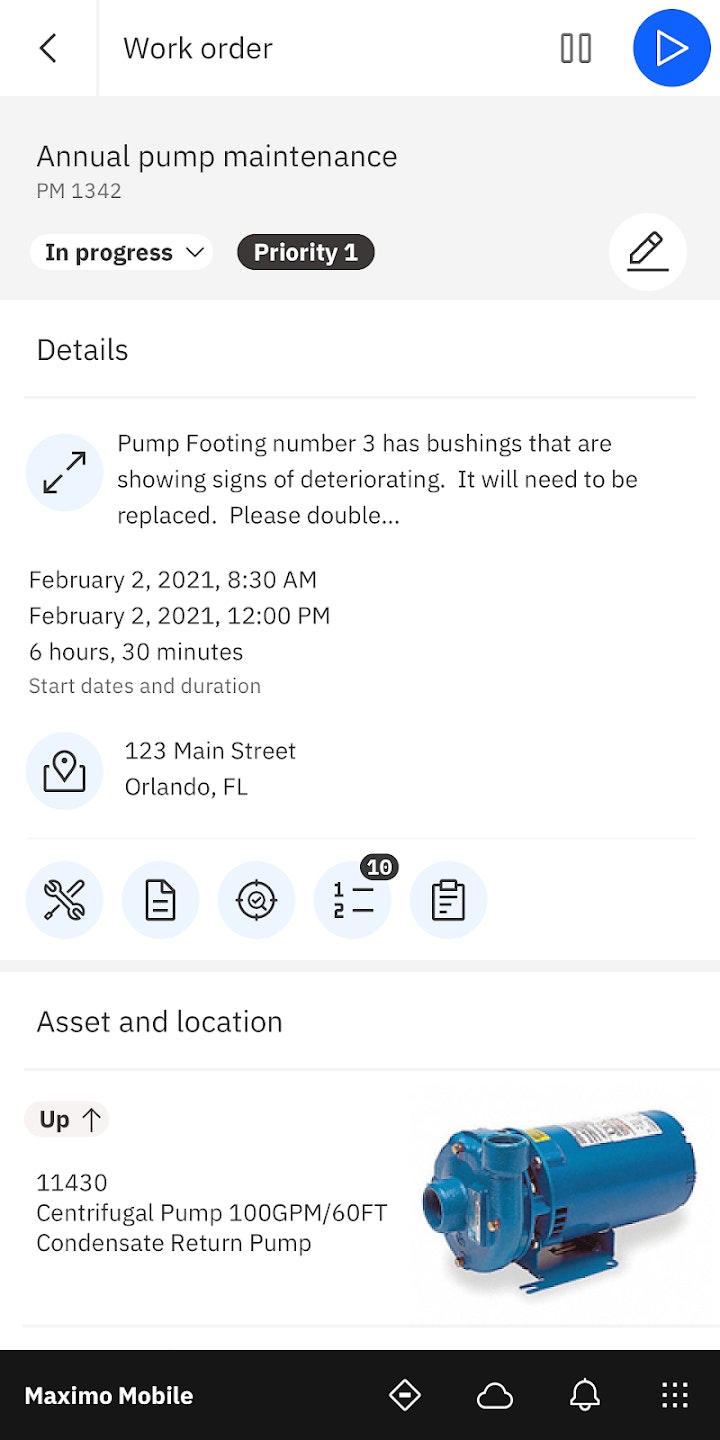Open the long description document icon
This screenshot has height=1440, width=720.
pos(160,900)
